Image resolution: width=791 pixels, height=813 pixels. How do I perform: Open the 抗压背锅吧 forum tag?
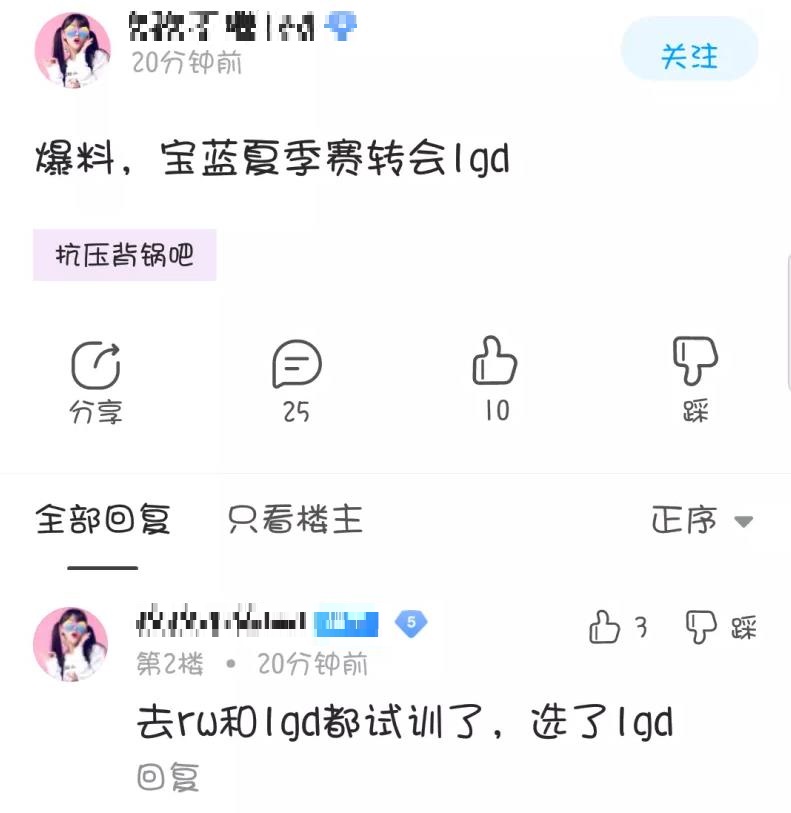pyautogui.click(x=124, y=256)
